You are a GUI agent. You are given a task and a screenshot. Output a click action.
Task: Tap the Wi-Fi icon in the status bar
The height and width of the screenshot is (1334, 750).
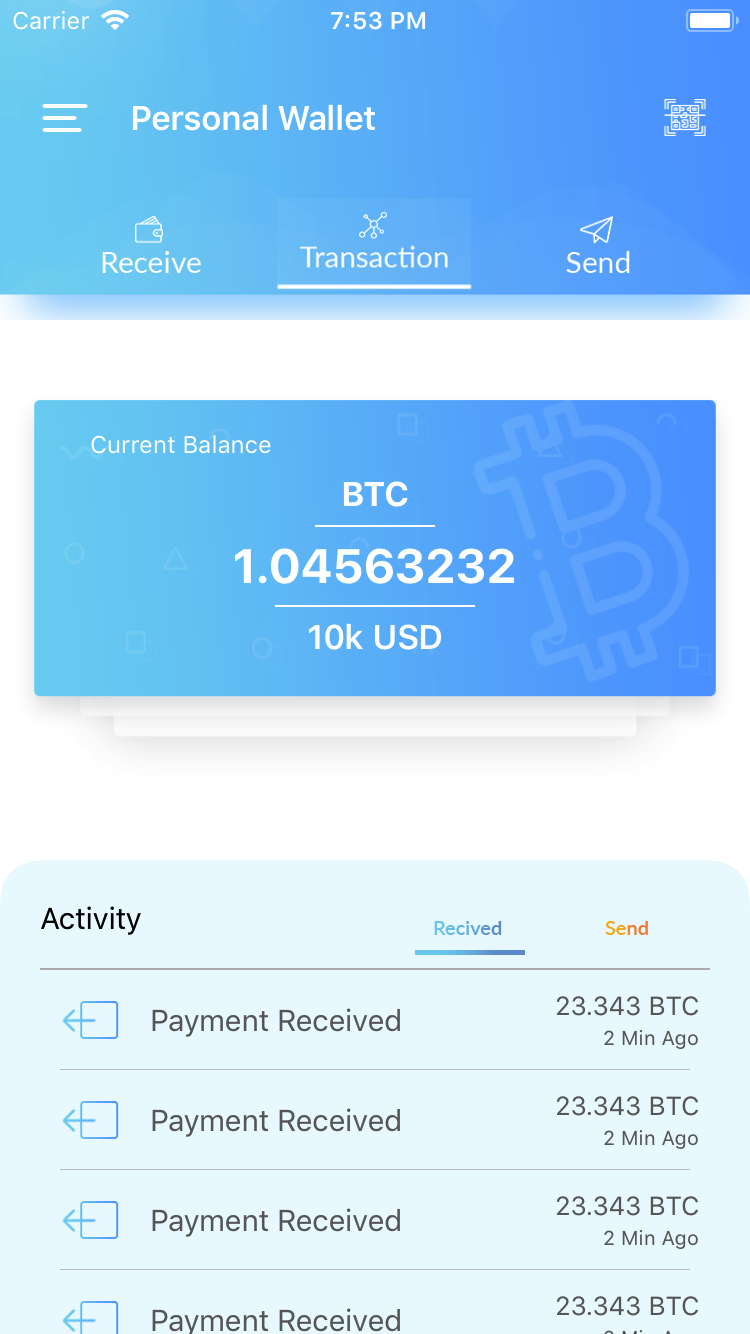114,18
